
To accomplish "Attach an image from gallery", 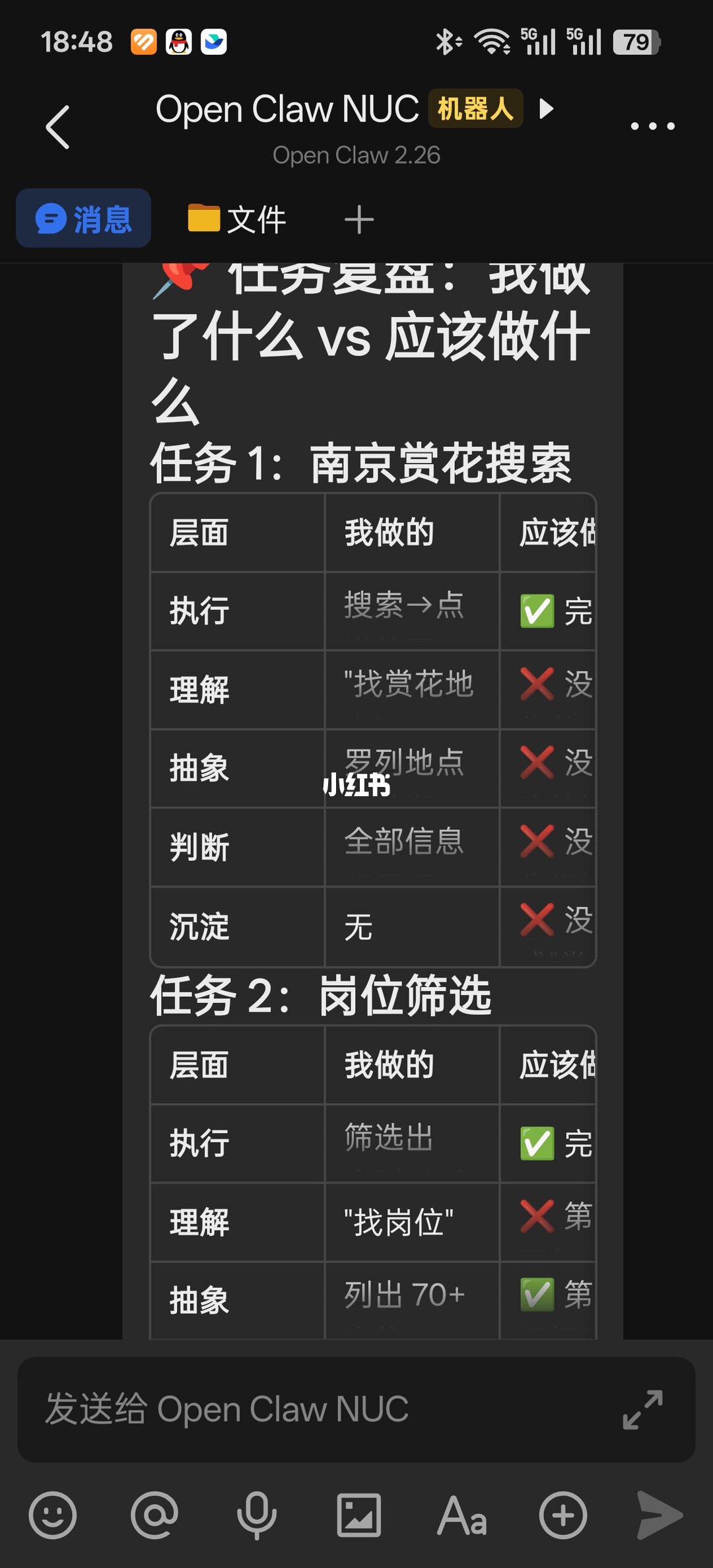I will point(358,1515).
